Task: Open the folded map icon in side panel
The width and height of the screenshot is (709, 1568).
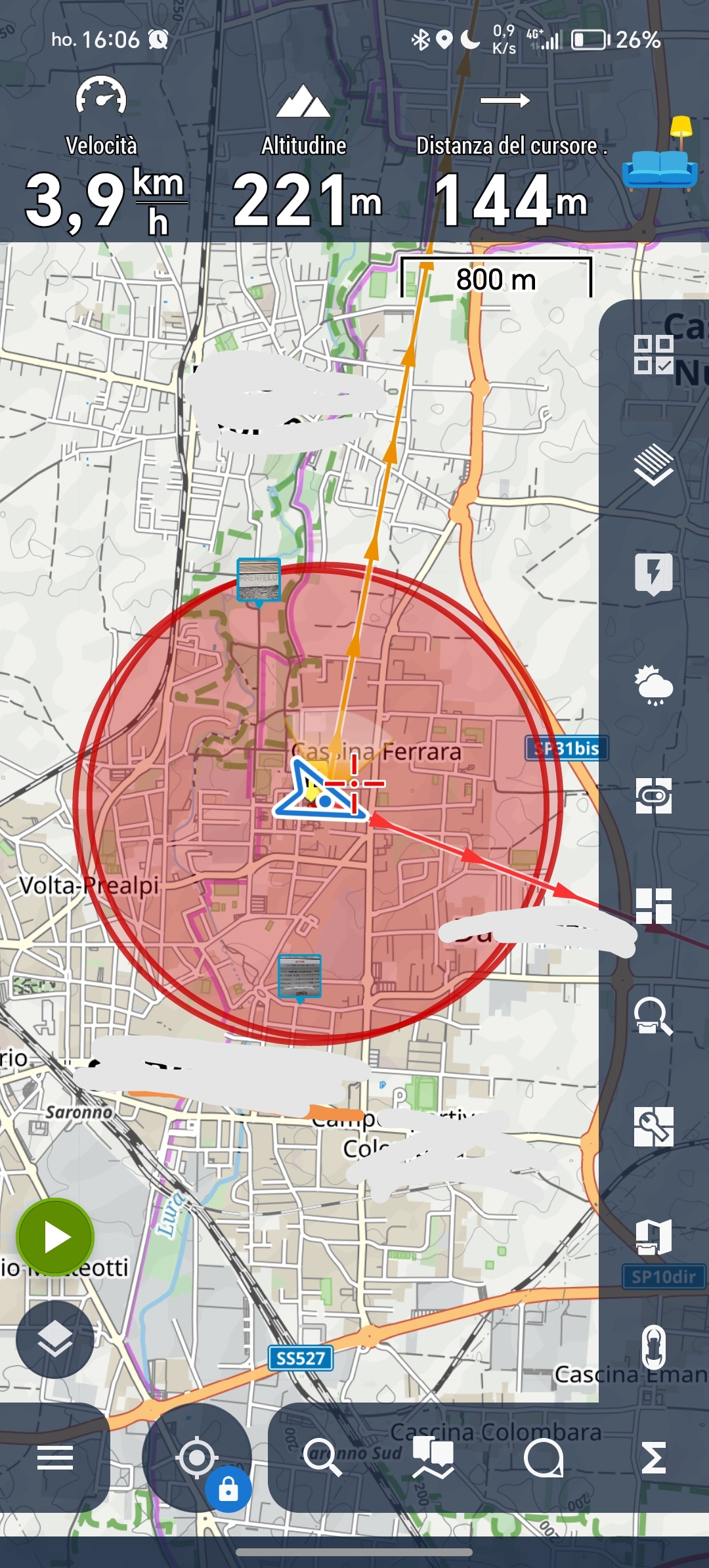Action: [x=653, y=1237]
